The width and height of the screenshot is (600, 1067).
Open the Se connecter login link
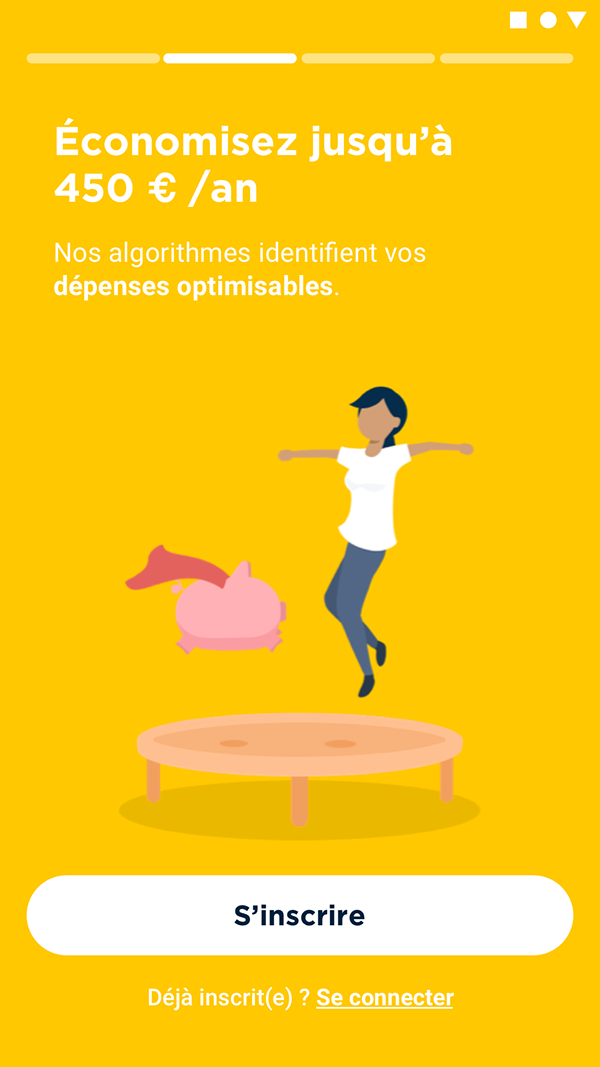[x=385, y=998]
